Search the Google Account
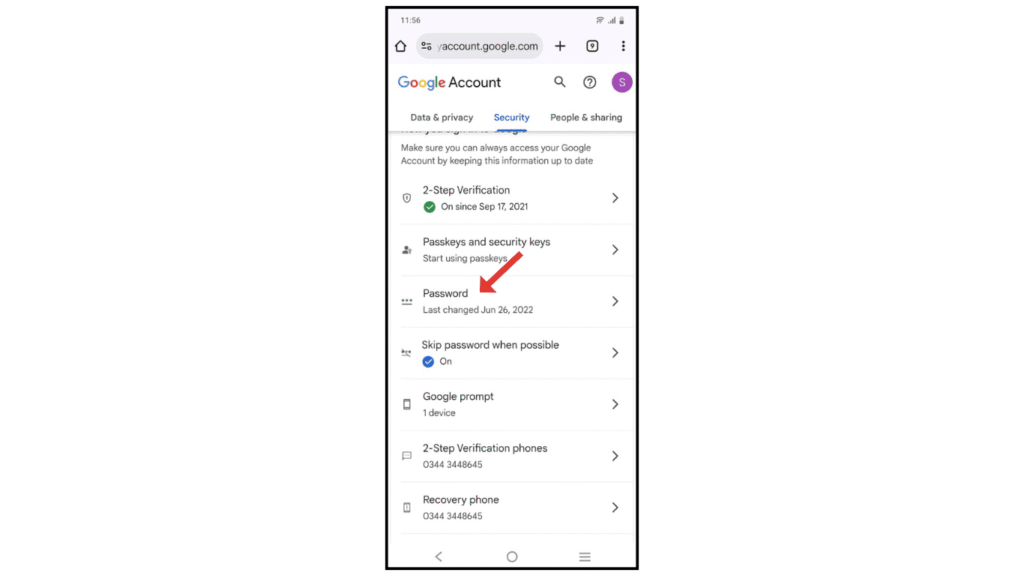Screen dimensions: 1024x576 (560, 82)
